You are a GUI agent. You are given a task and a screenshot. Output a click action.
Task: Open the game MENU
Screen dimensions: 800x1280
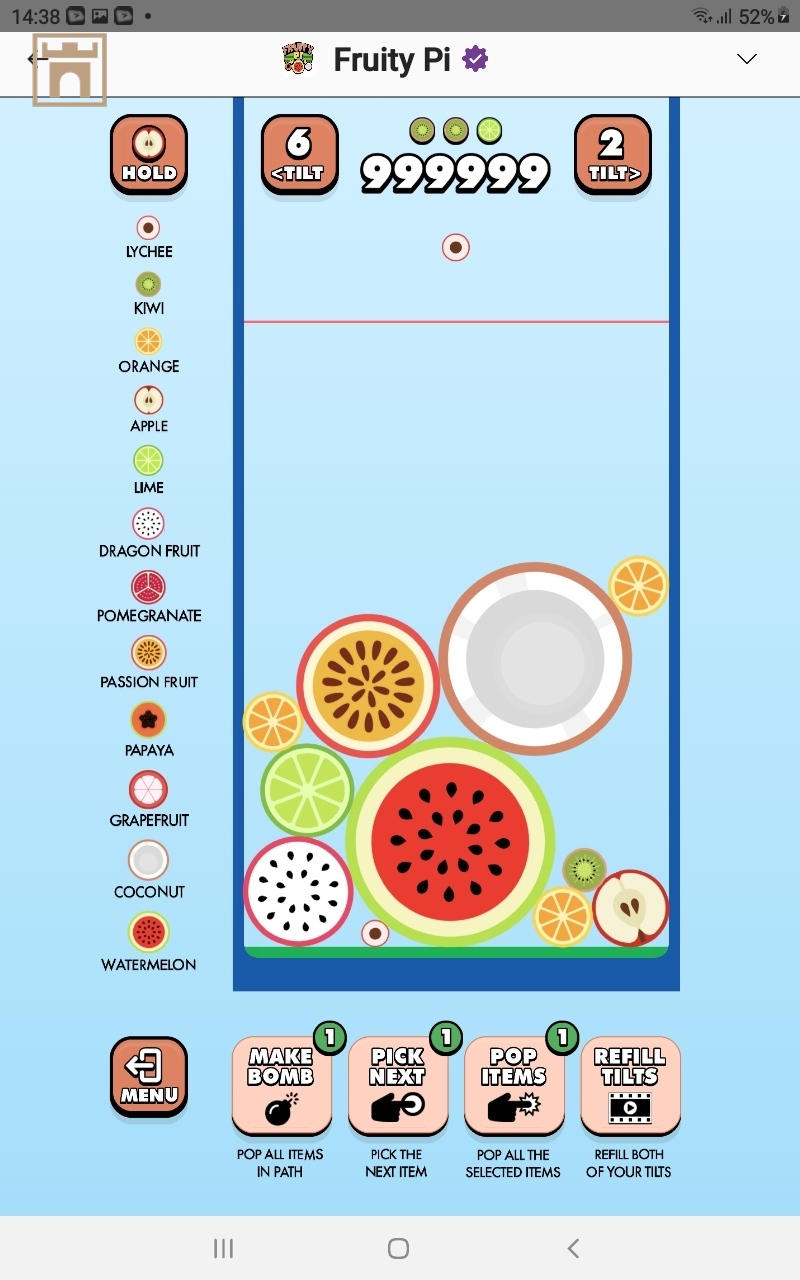149,1076
